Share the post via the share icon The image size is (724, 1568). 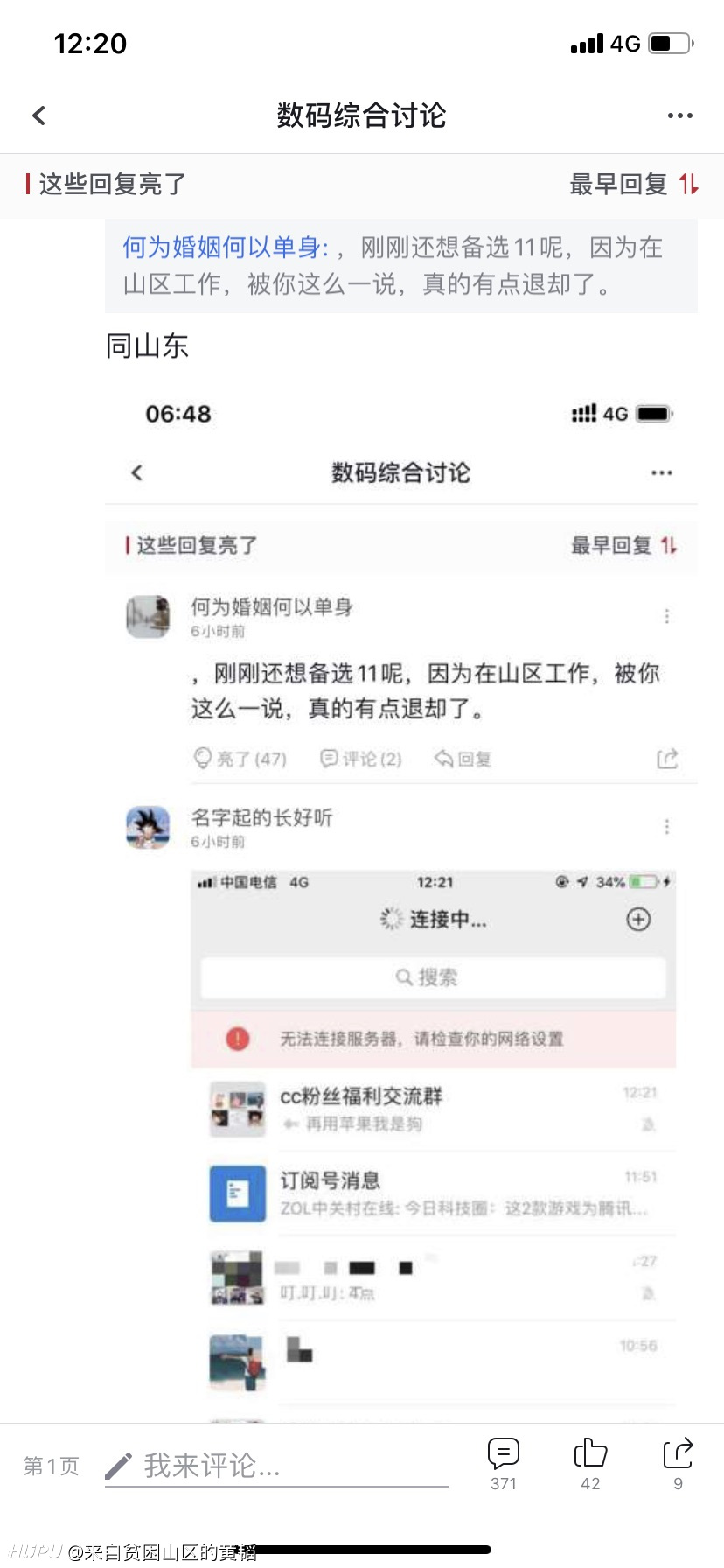[678, 1464]
